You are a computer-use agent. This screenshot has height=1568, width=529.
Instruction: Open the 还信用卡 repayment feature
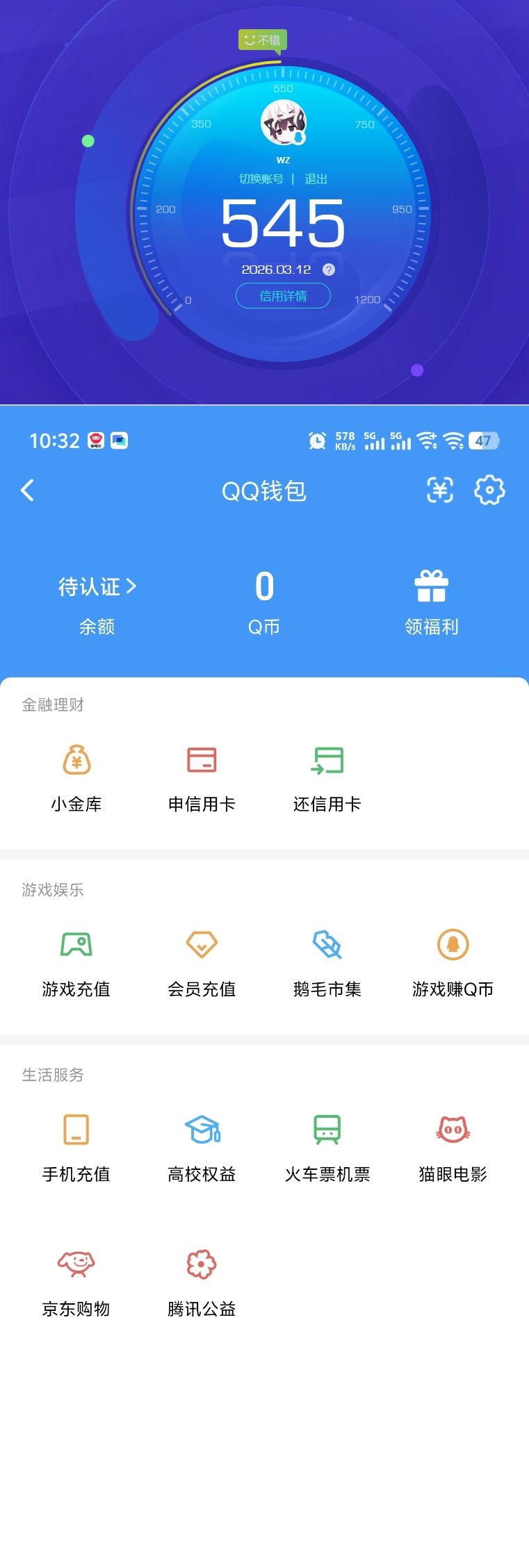click(327, 776)
